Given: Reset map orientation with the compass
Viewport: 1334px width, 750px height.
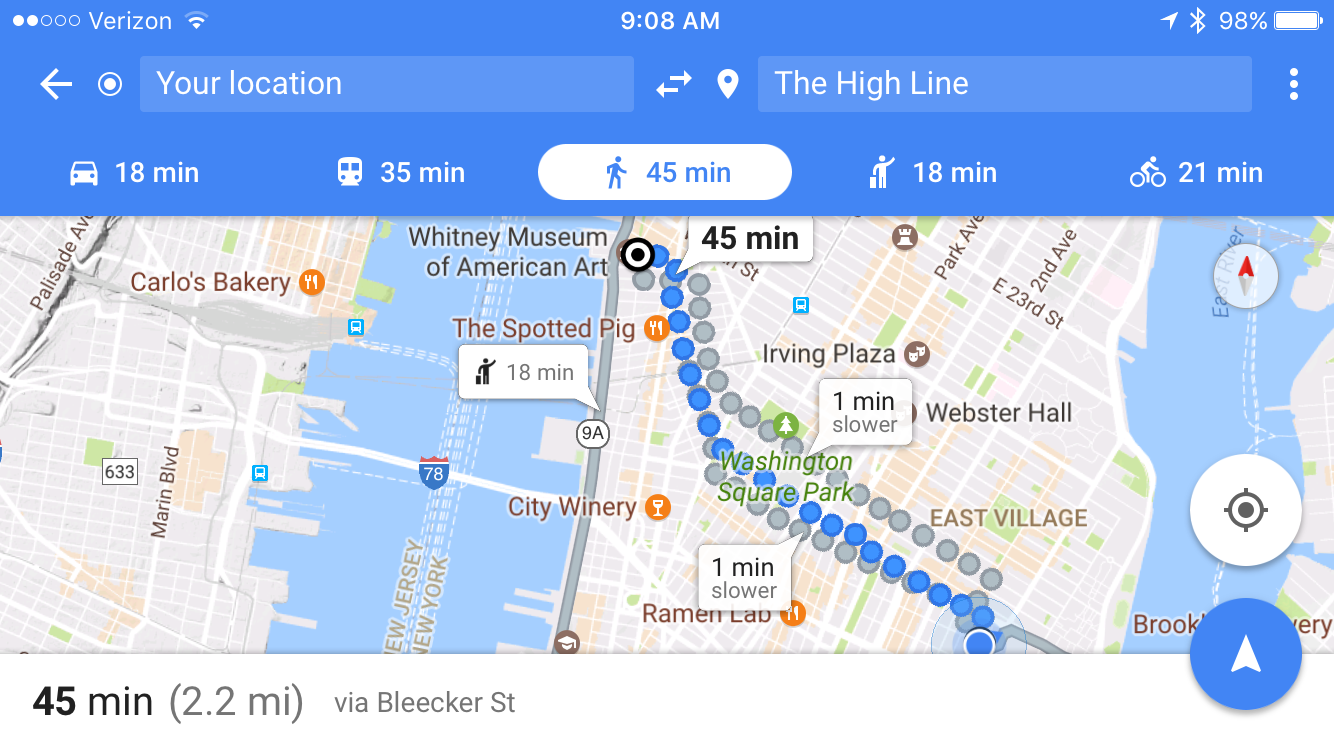Looking at the screenshot, I should [1245, 275].
